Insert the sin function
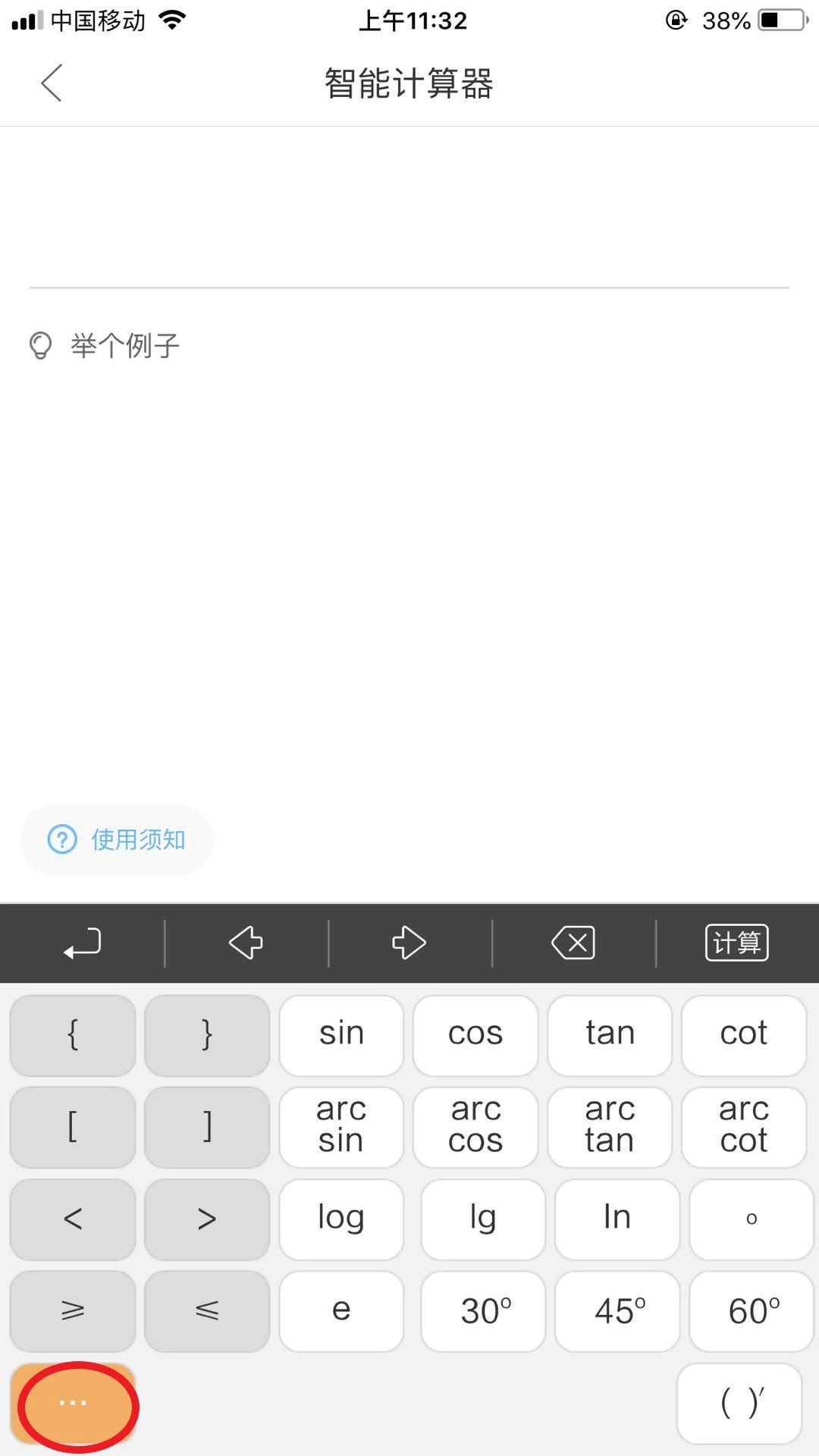 (341, 1034)
